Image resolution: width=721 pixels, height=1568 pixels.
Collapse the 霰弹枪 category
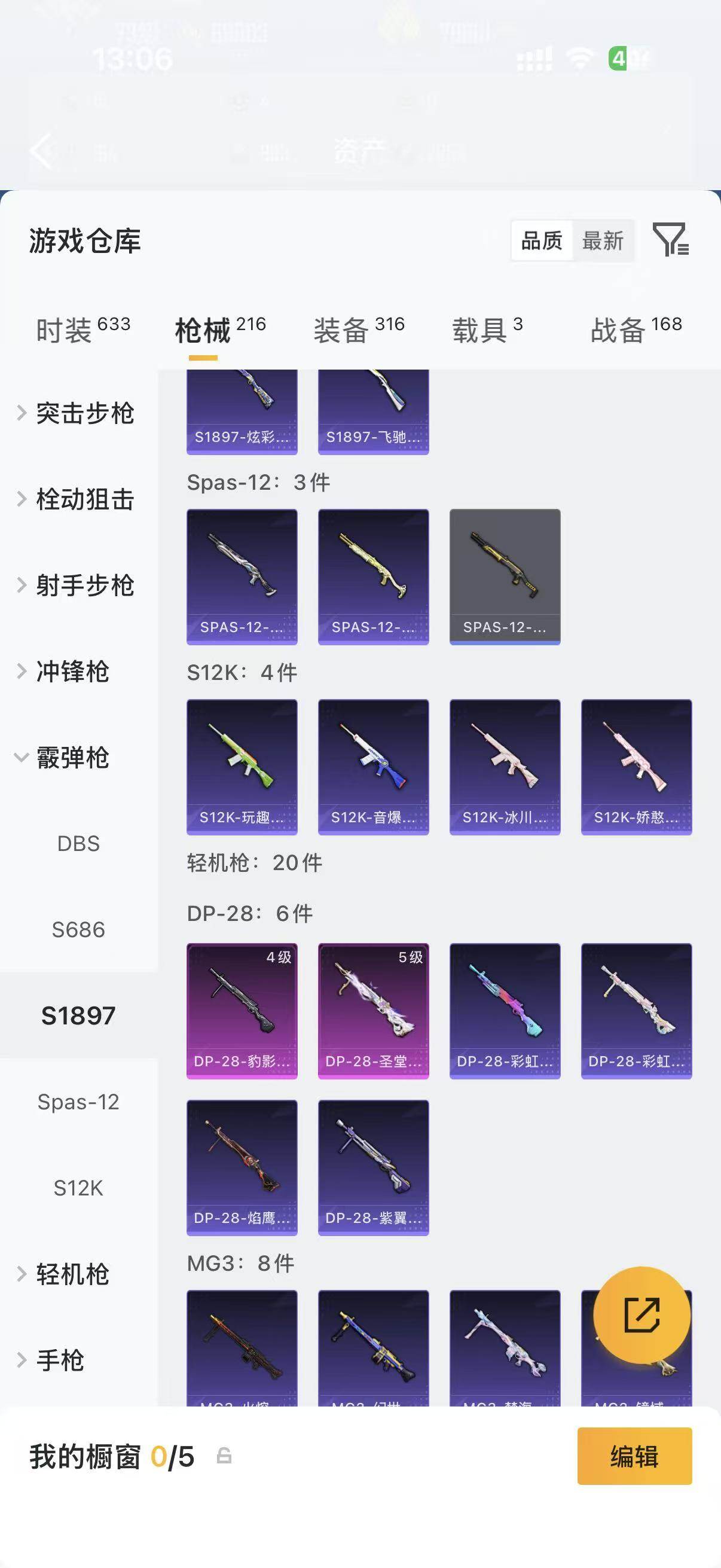[64, 757]
